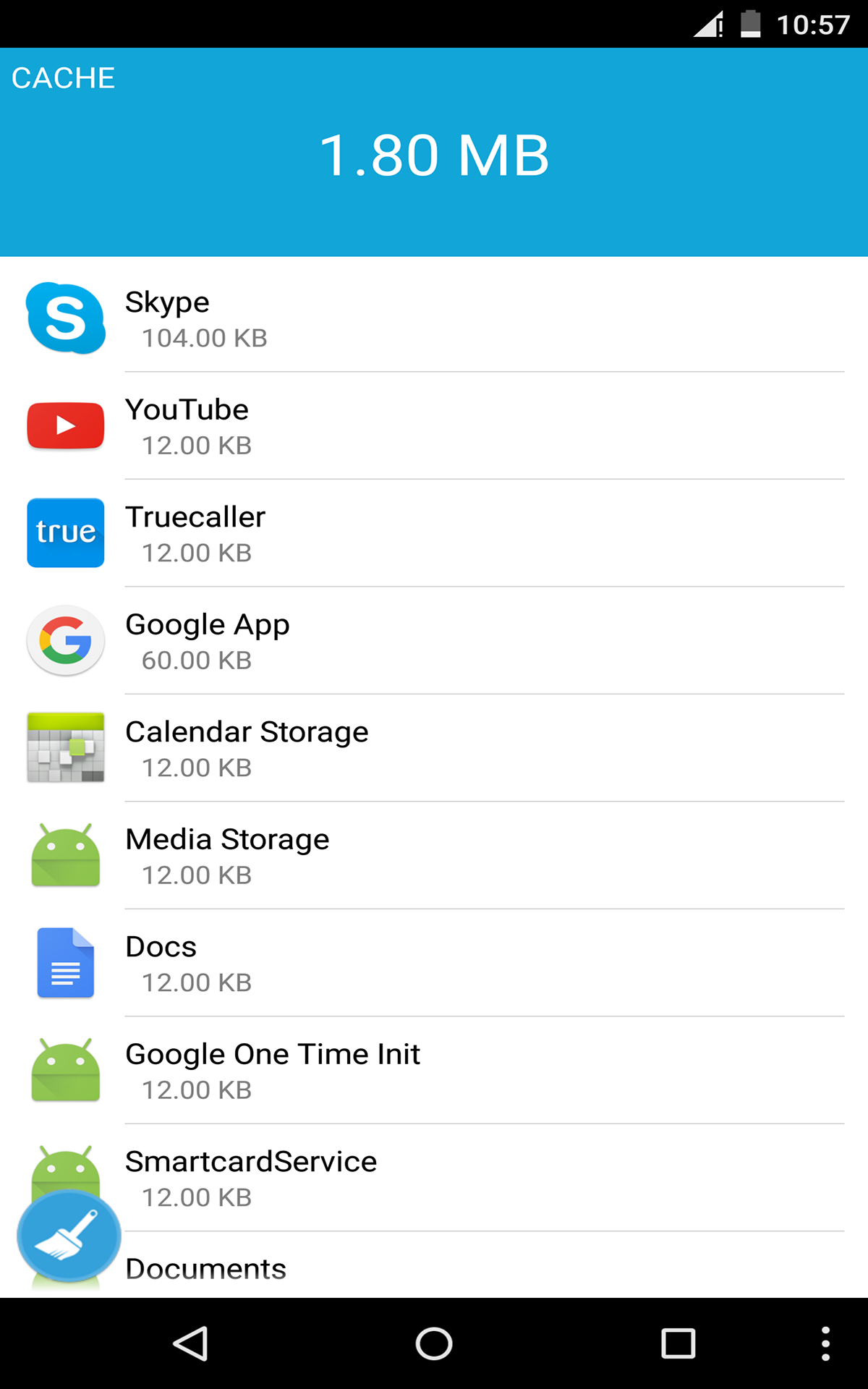Image resolution: width=868 pixels, height=1389 pixels.
Task: Select the YouTube cache entry
Action: [434, 426]
